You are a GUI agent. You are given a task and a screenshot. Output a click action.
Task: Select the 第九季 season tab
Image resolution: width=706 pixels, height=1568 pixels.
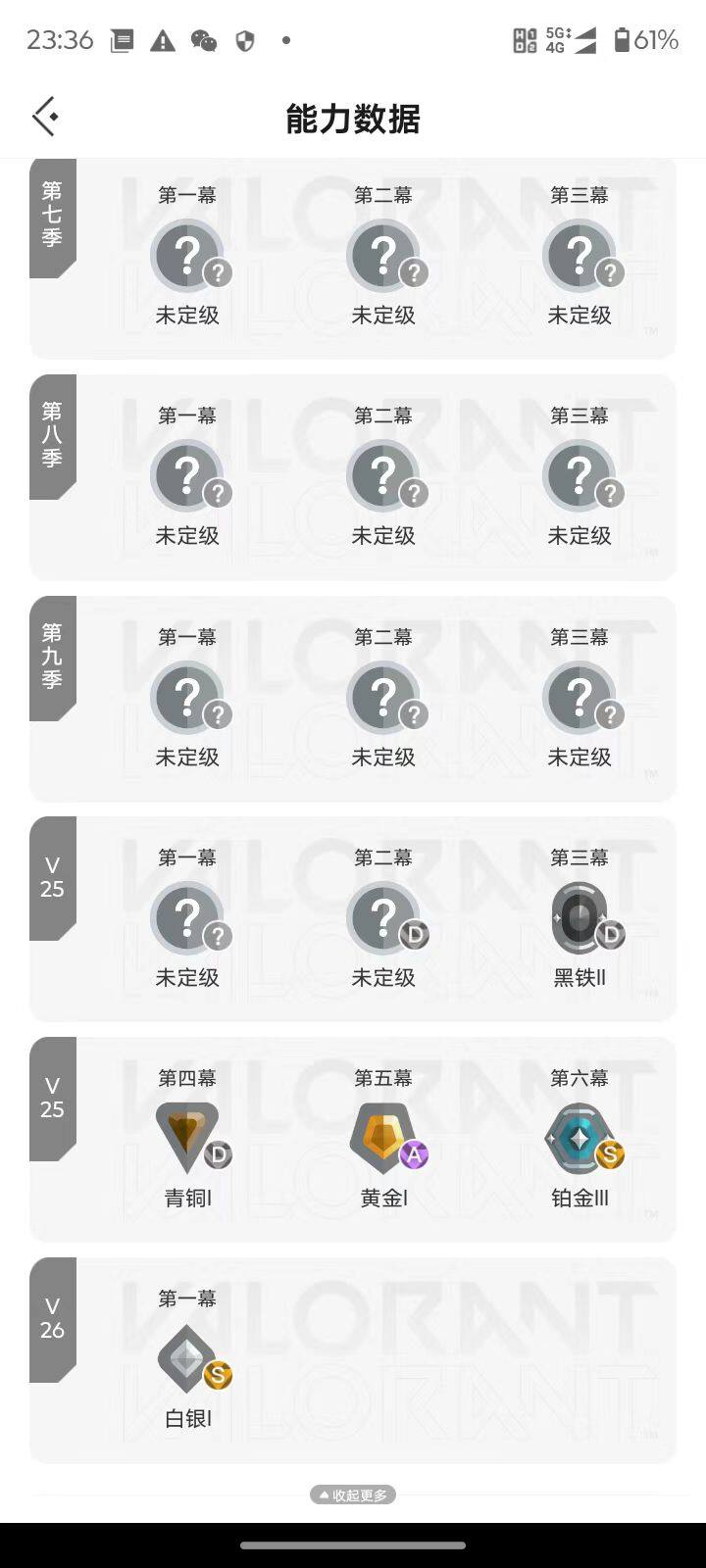point(54,657)
